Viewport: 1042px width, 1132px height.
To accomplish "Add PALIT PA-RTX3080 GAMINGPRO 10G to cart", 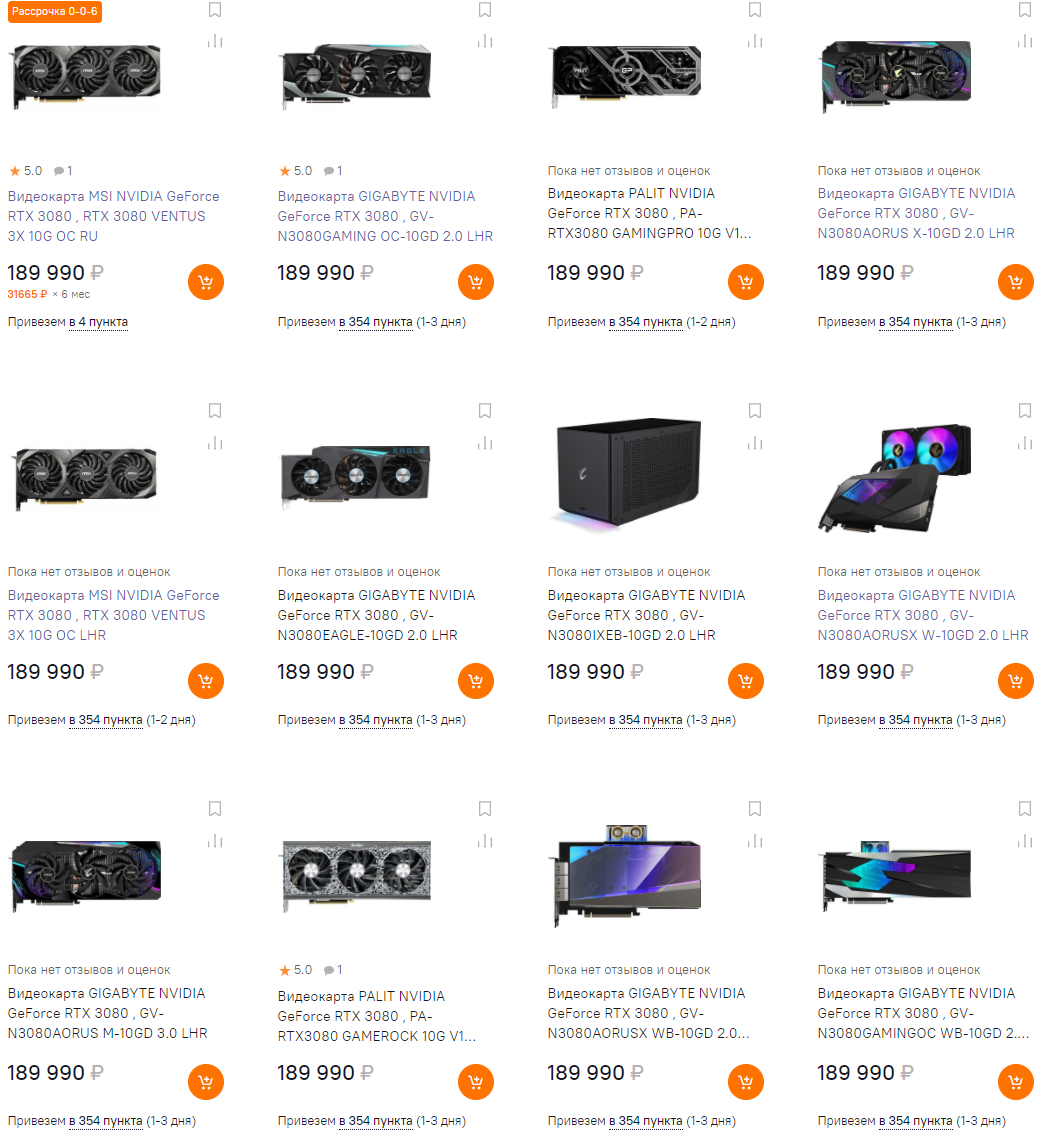I will coord(746,282).
